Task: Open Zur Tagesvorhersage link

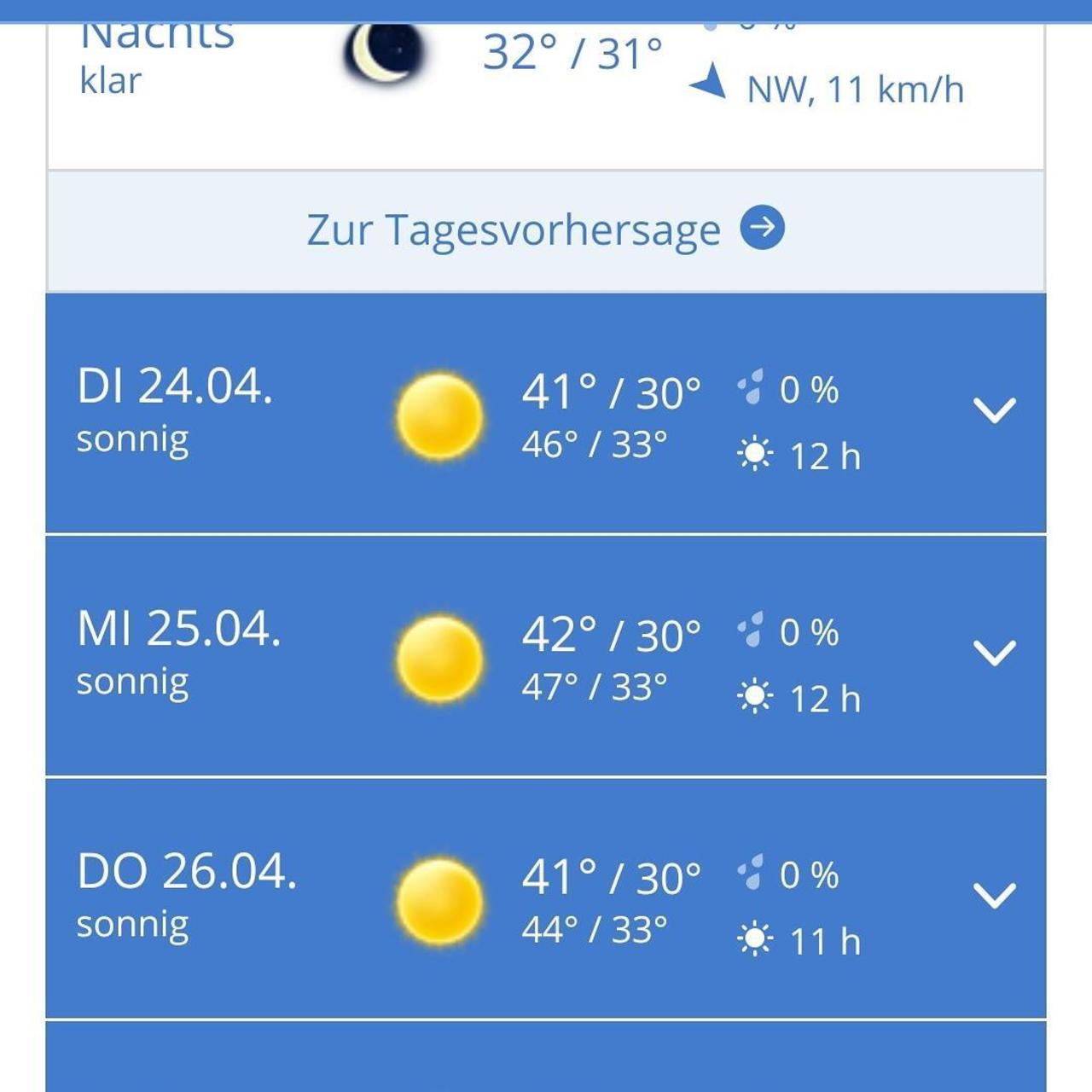Action: click(545, 229)
